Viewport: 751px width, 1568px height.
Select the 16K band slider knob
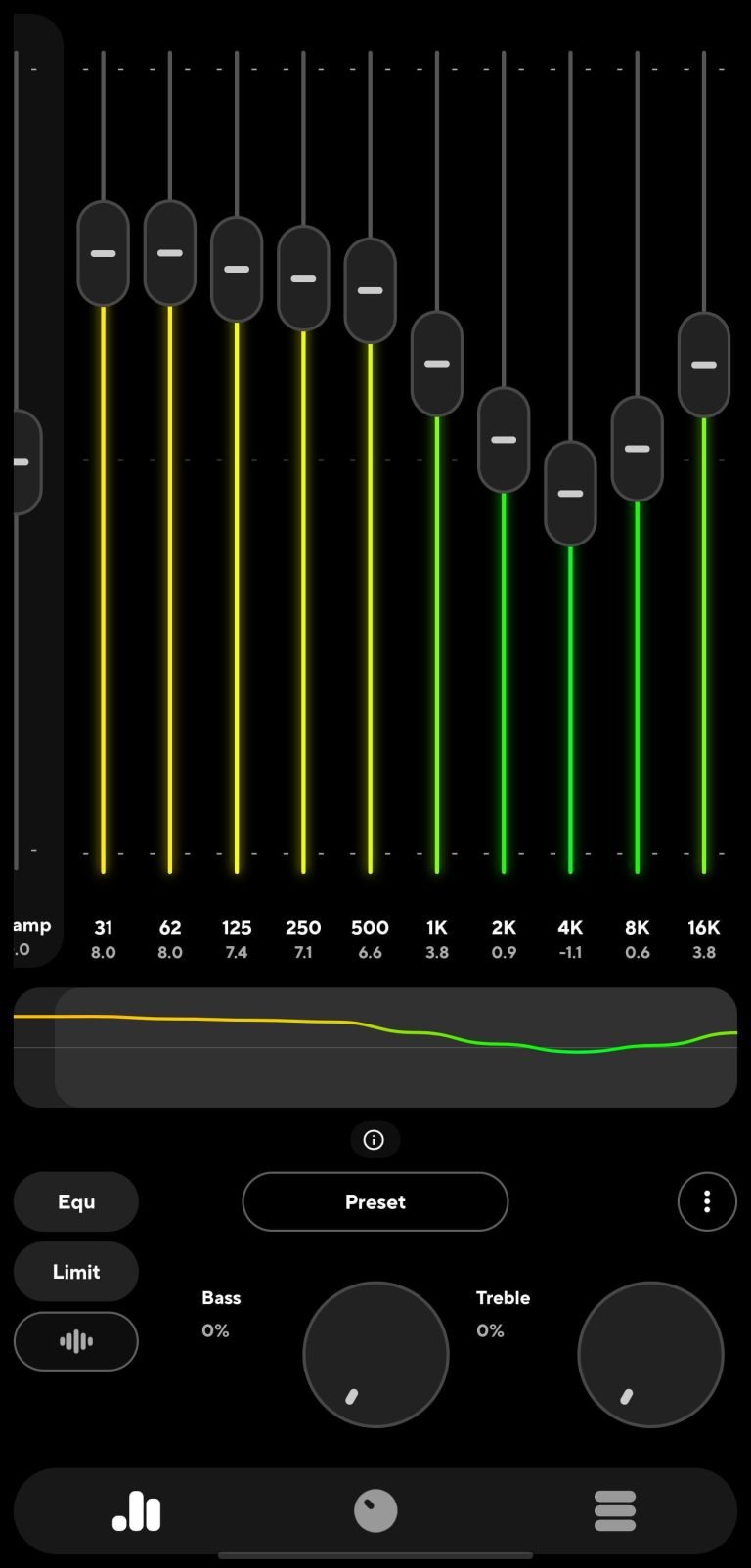[704, 365]
